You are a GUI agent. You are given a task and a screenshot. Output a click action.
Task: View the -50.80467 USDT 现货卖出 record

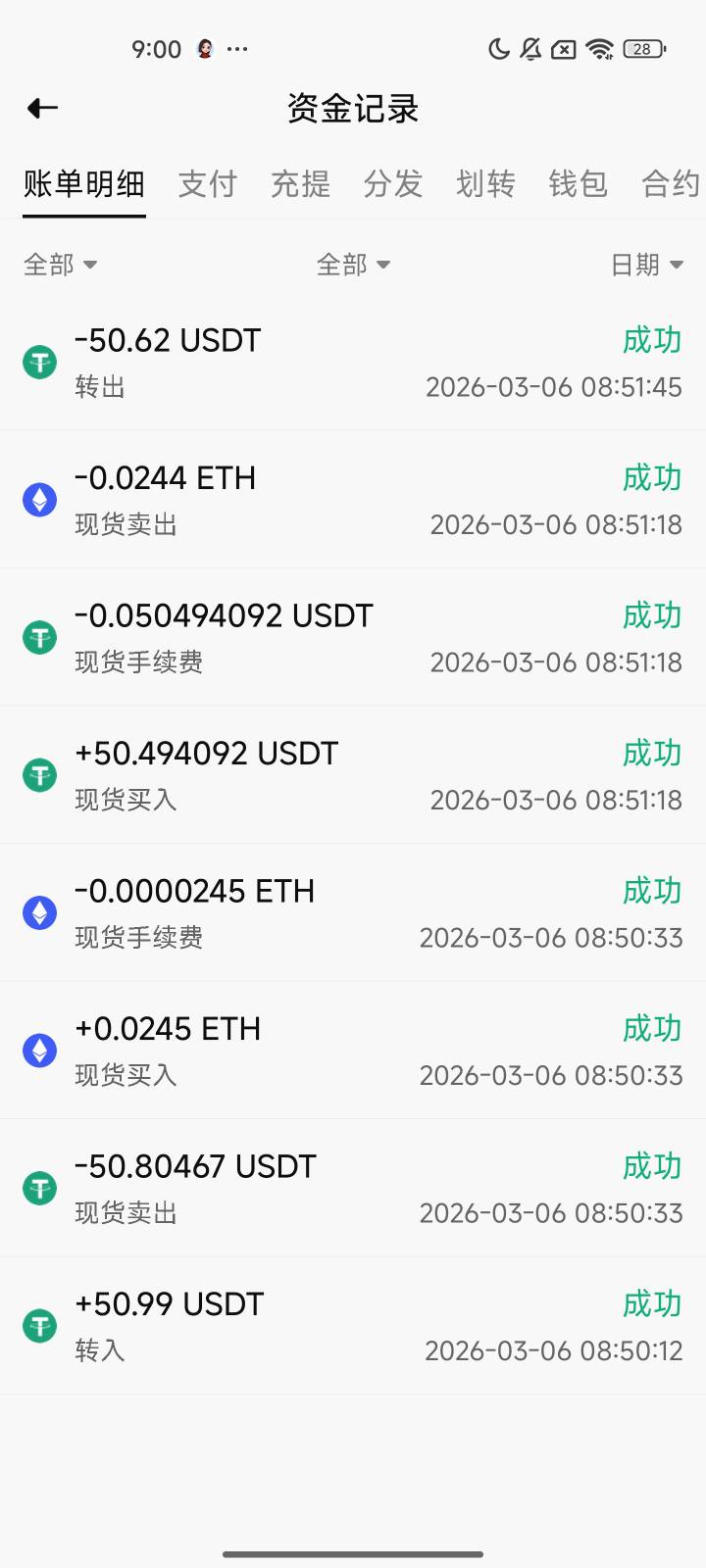[x=353, y=1189]
